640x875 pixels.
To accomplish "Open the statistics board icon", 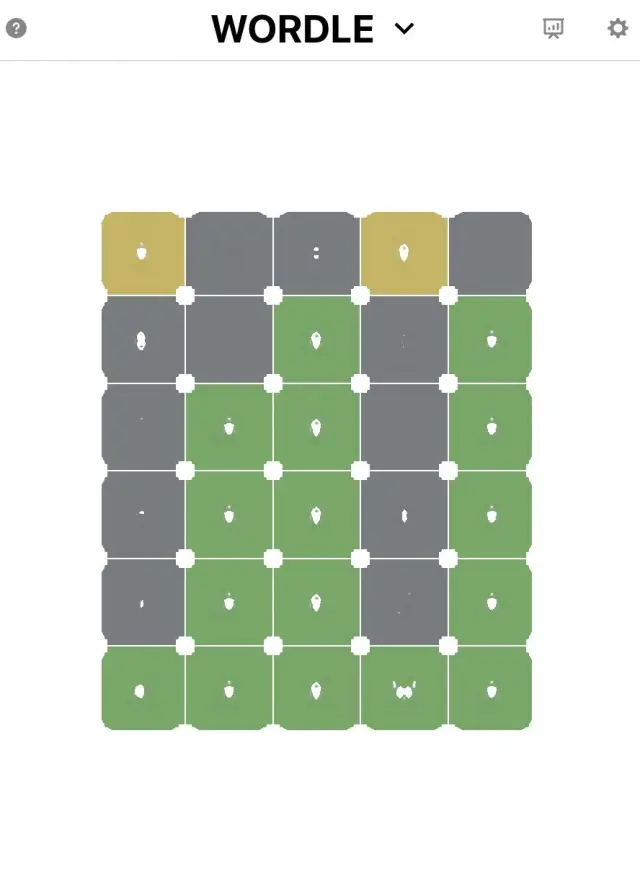I will [x=553, y=28].
